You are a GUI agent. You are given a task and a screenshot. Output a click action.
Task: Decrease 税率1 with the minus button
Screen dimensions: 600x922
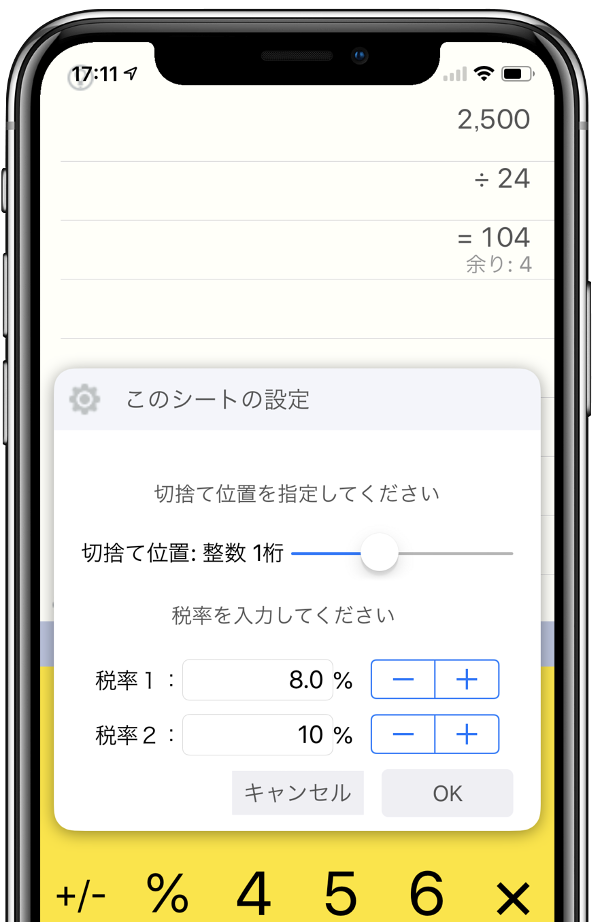click(x=403, y=680)
